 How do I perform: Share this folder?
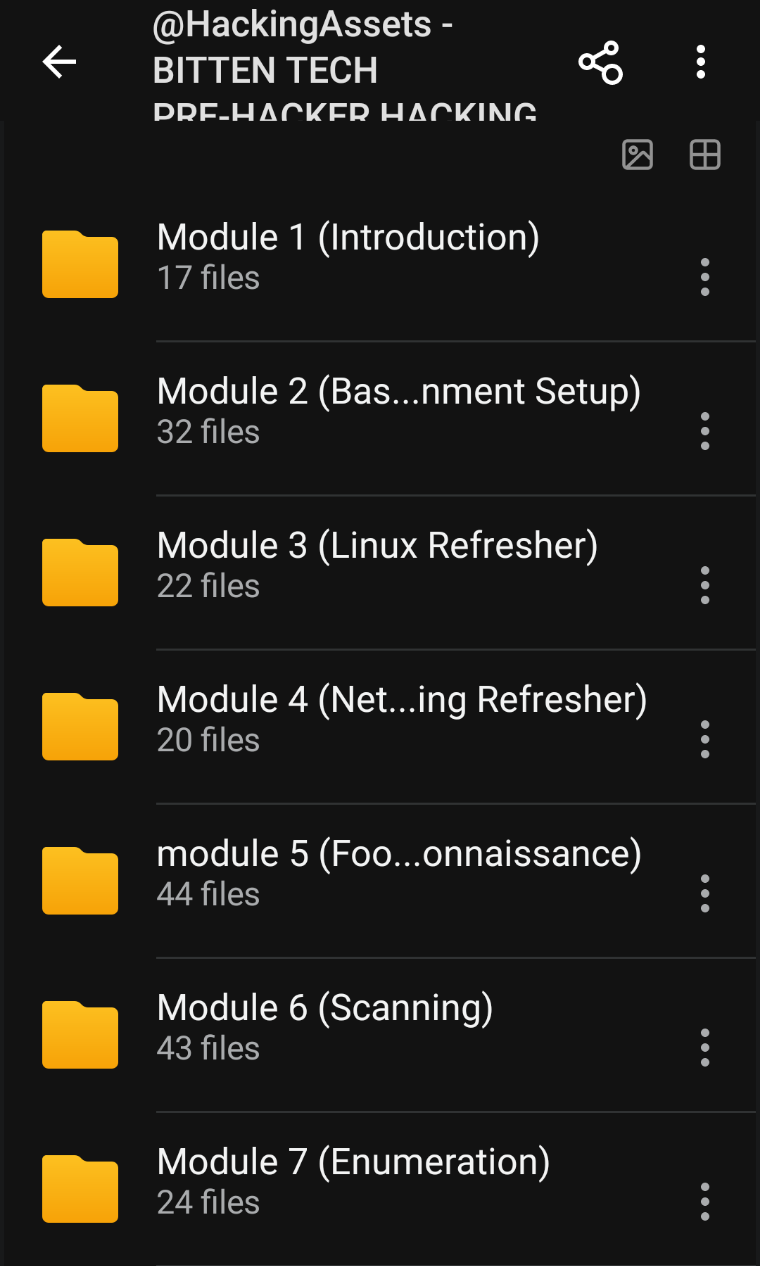[600, 63]
